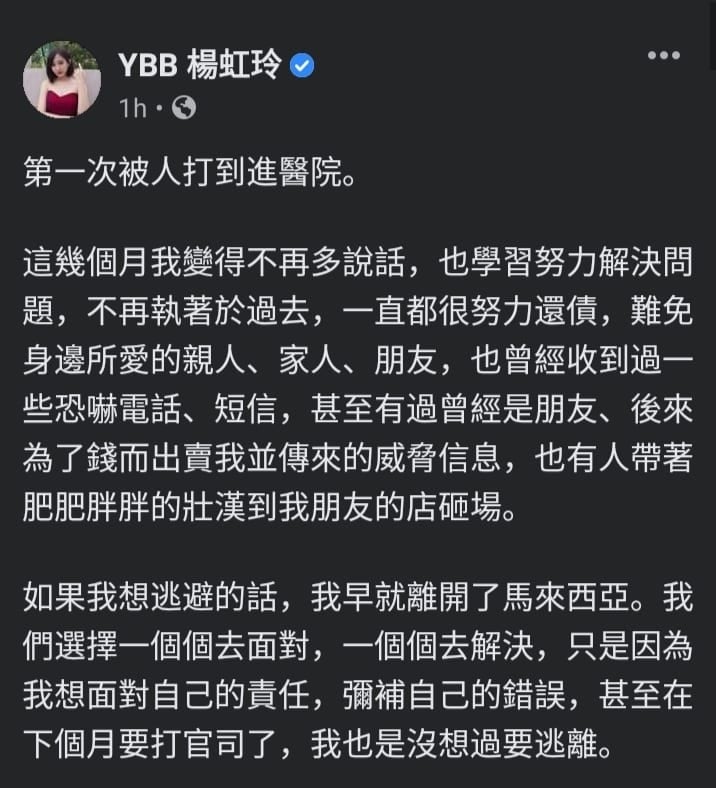Open YBB 楊虹玲 profile picture
The width and height of the screenshot is (716, 788).
coord(62,80)
